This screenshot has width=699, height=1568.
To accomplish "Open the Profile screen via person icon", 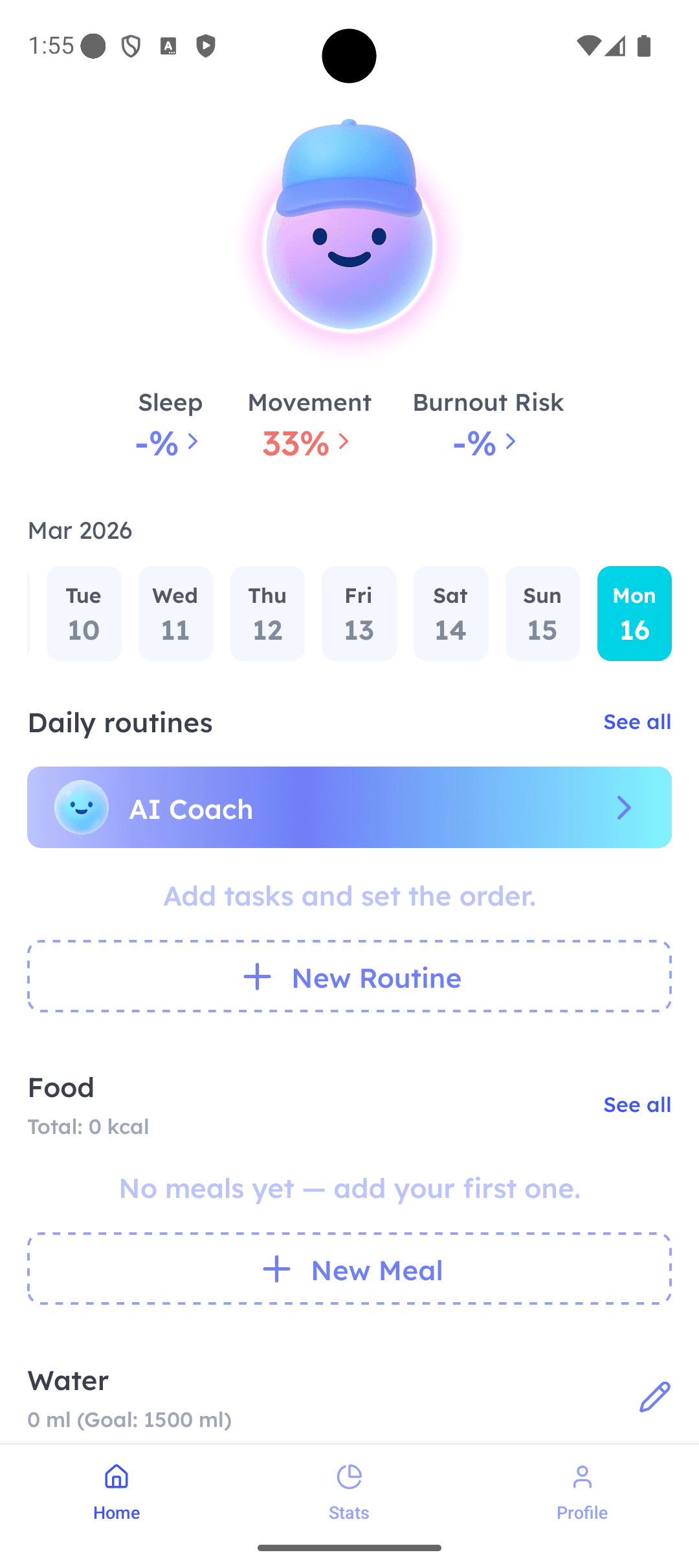I will pyautogui.click(x=581, y=1479).
